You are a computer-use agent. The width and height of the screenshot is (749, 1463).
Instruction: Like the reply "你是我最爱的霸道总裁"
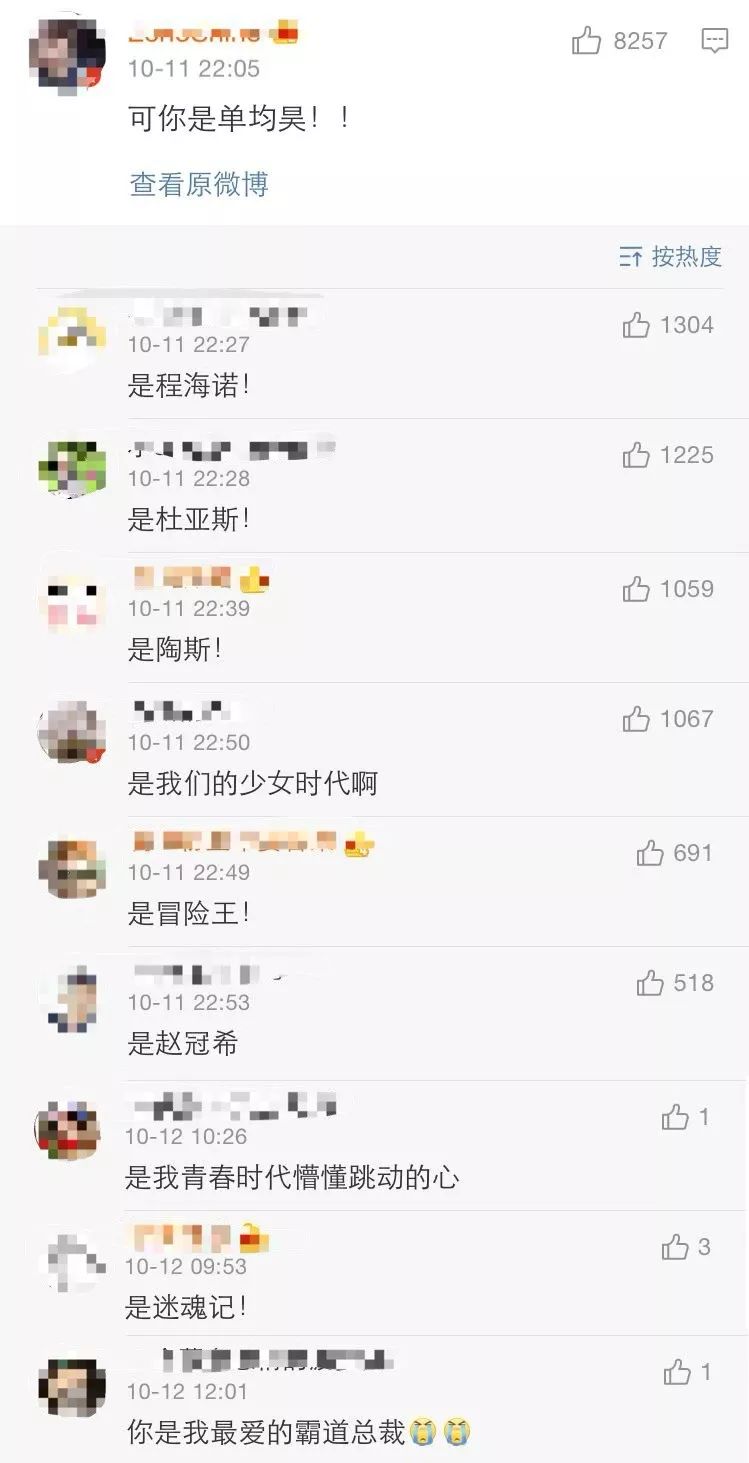677,1373
